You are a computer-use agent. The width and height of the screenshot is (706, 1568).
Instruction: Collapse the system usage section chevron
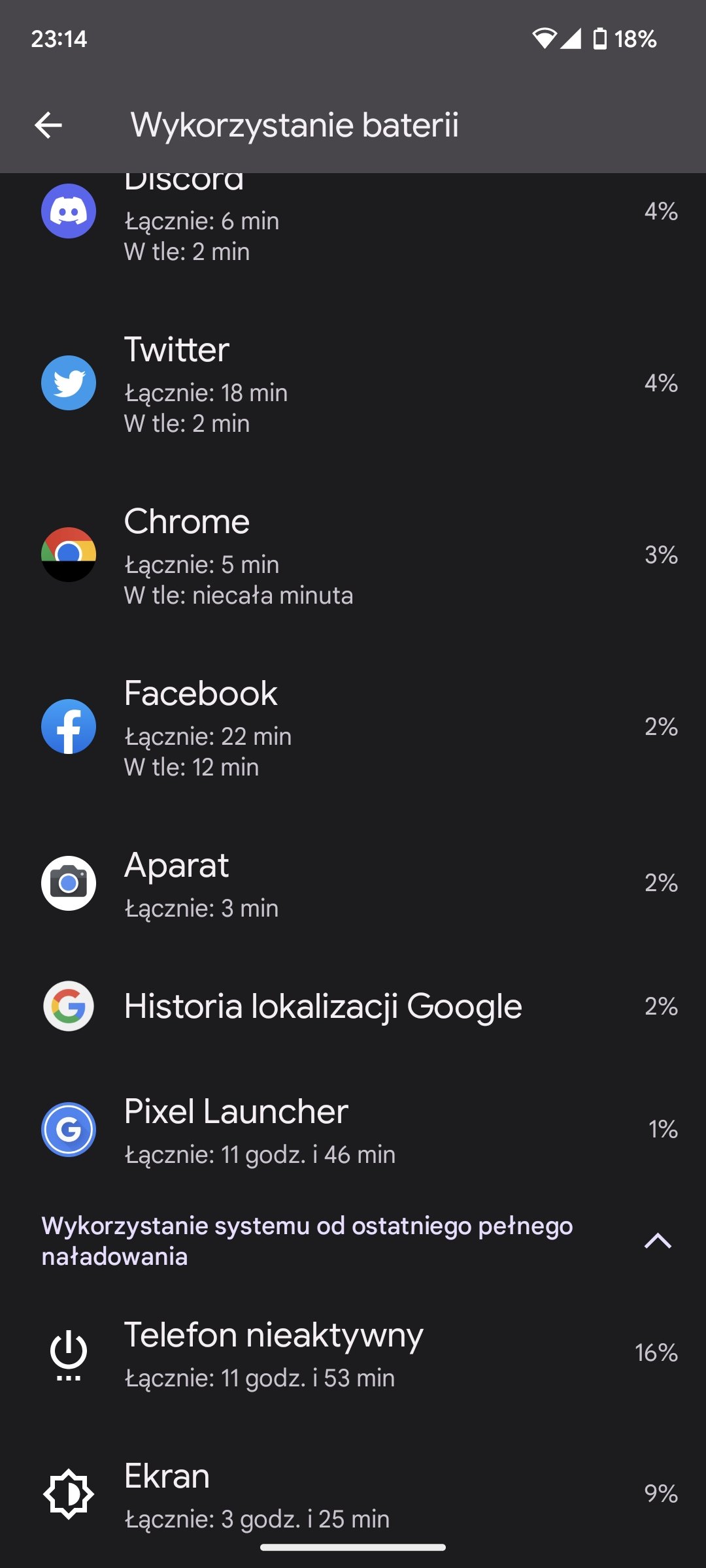click(658, 1241)
